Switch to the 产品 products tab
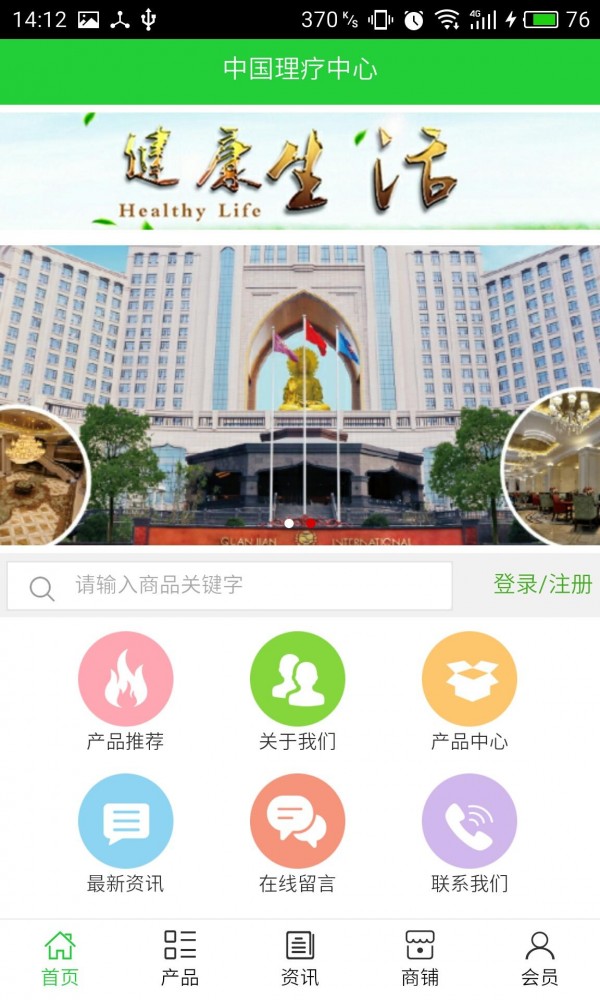 180,958
